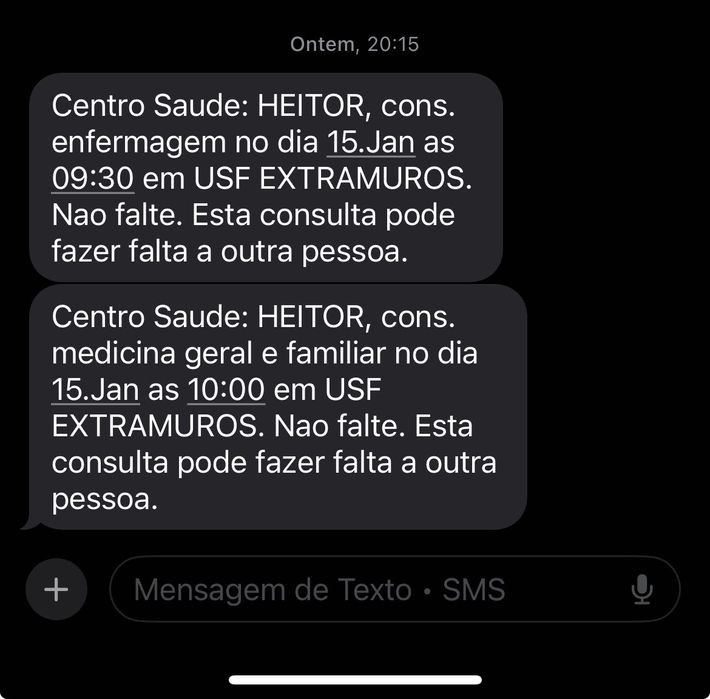Open the 15.Jan date in the medicina geral message
710x699 pixels.
[92, 390]
